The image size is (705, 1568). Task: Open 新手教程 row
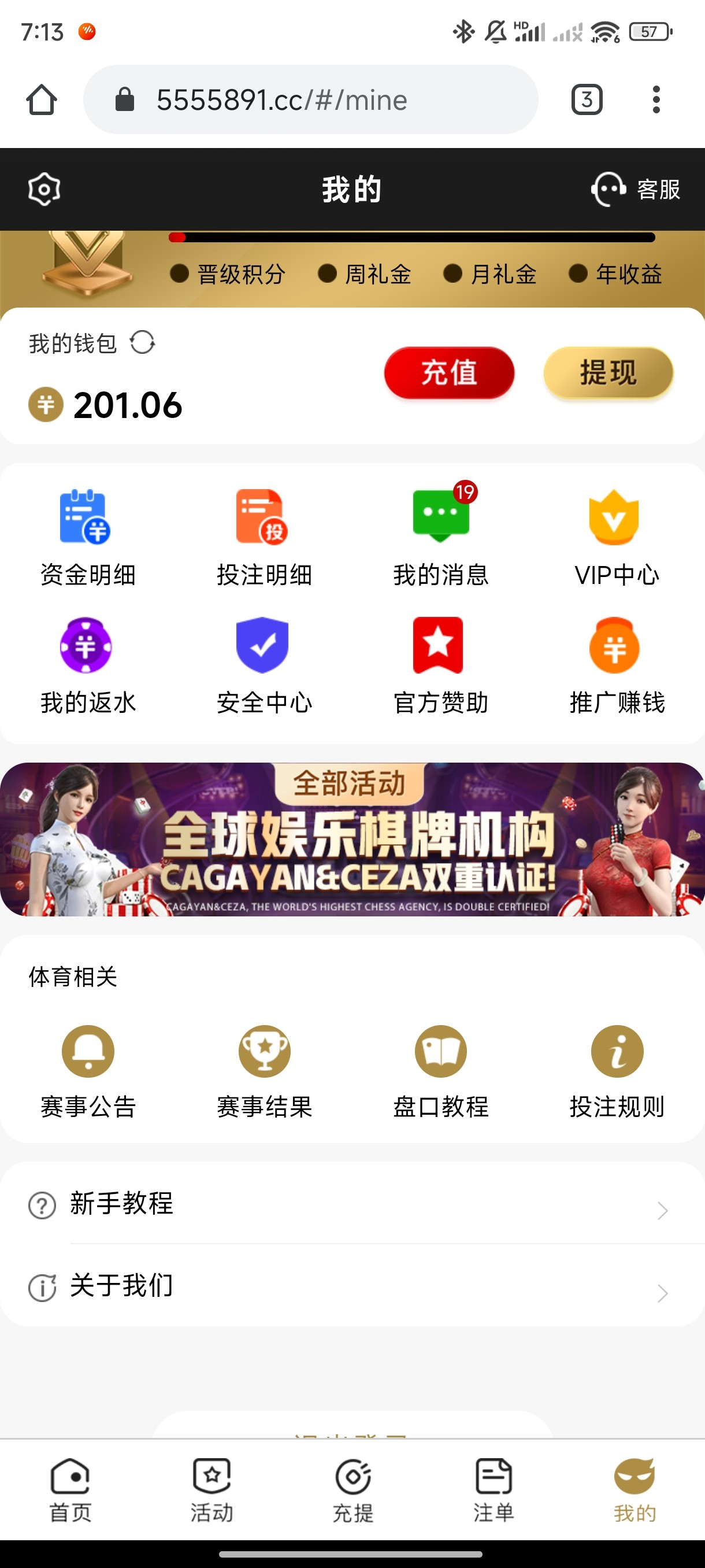click(352, 1203)
